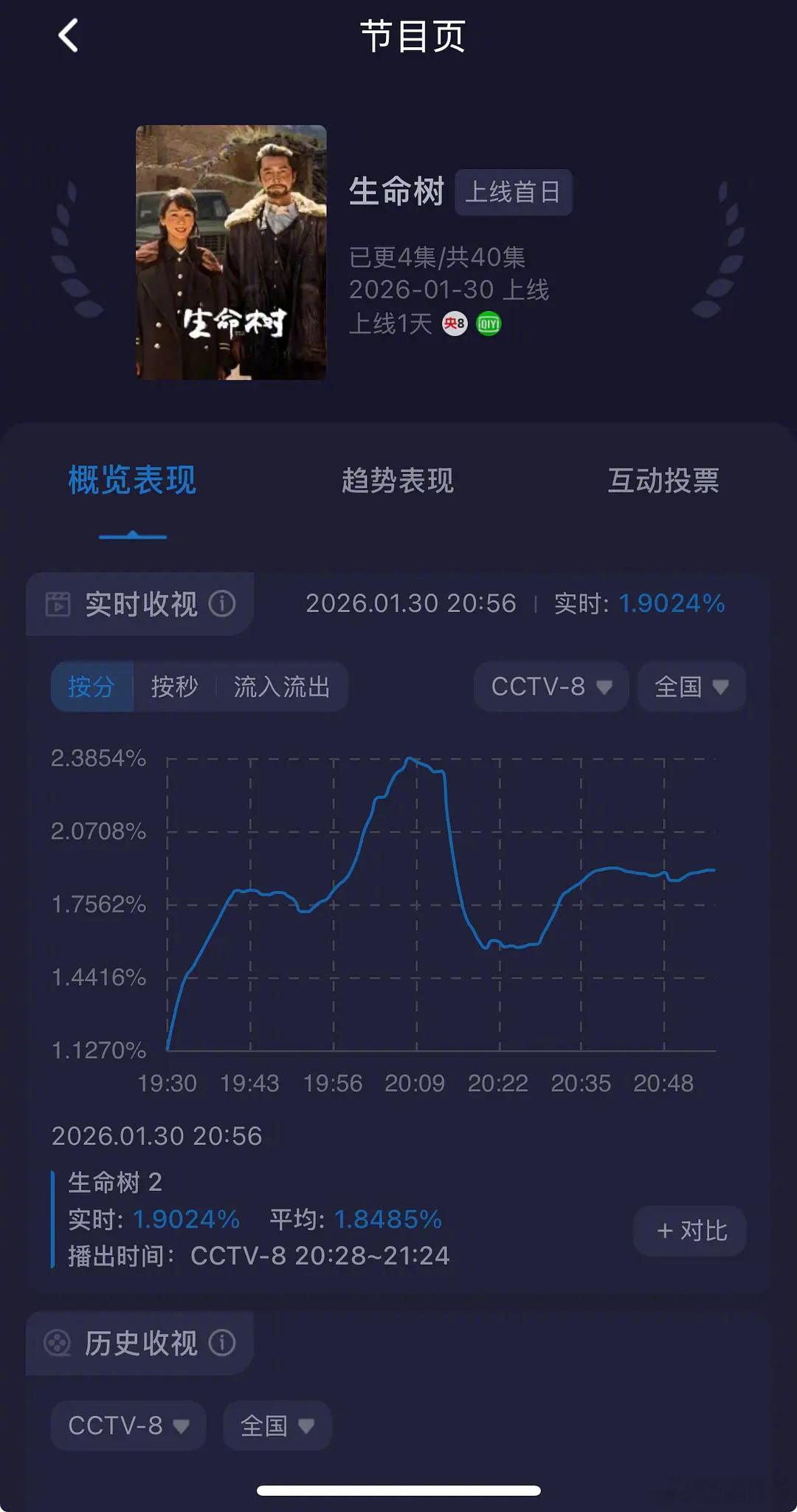Image resolution: width=797 pixels, height=1512 pixels.
Task: Keep 按分 mode selected
Action: click(x=92, y=687)
